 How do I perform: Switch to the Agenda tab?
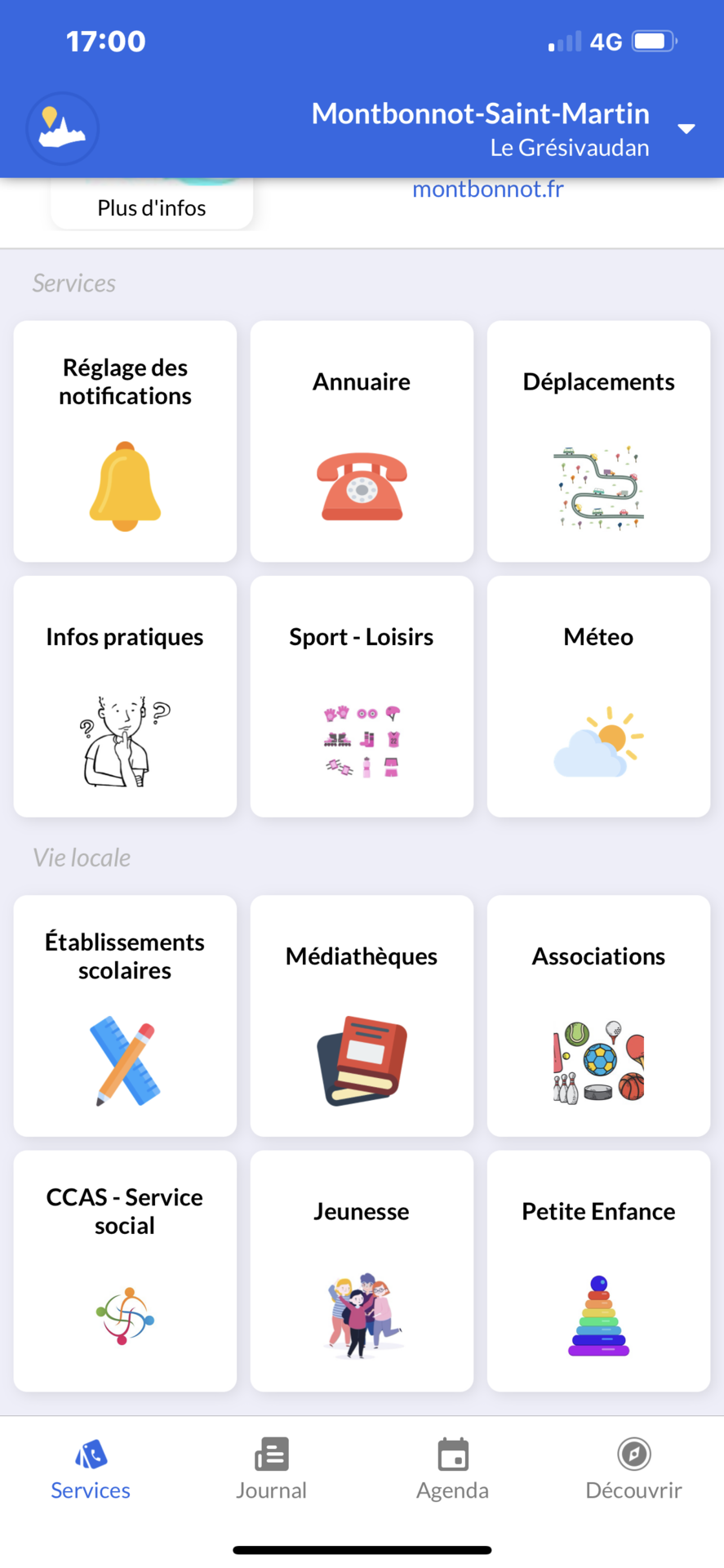[452, 1469]
